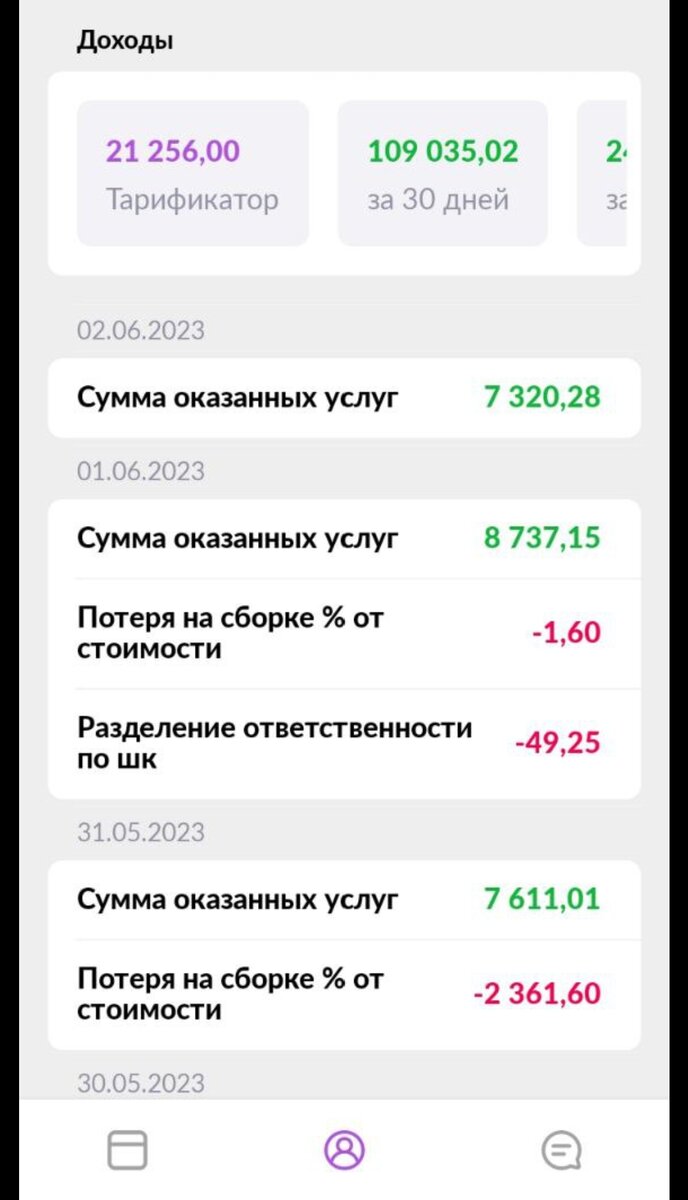Open the profile tab in bottom navigation
The image size is (688, 1200).
point(344,1149)
